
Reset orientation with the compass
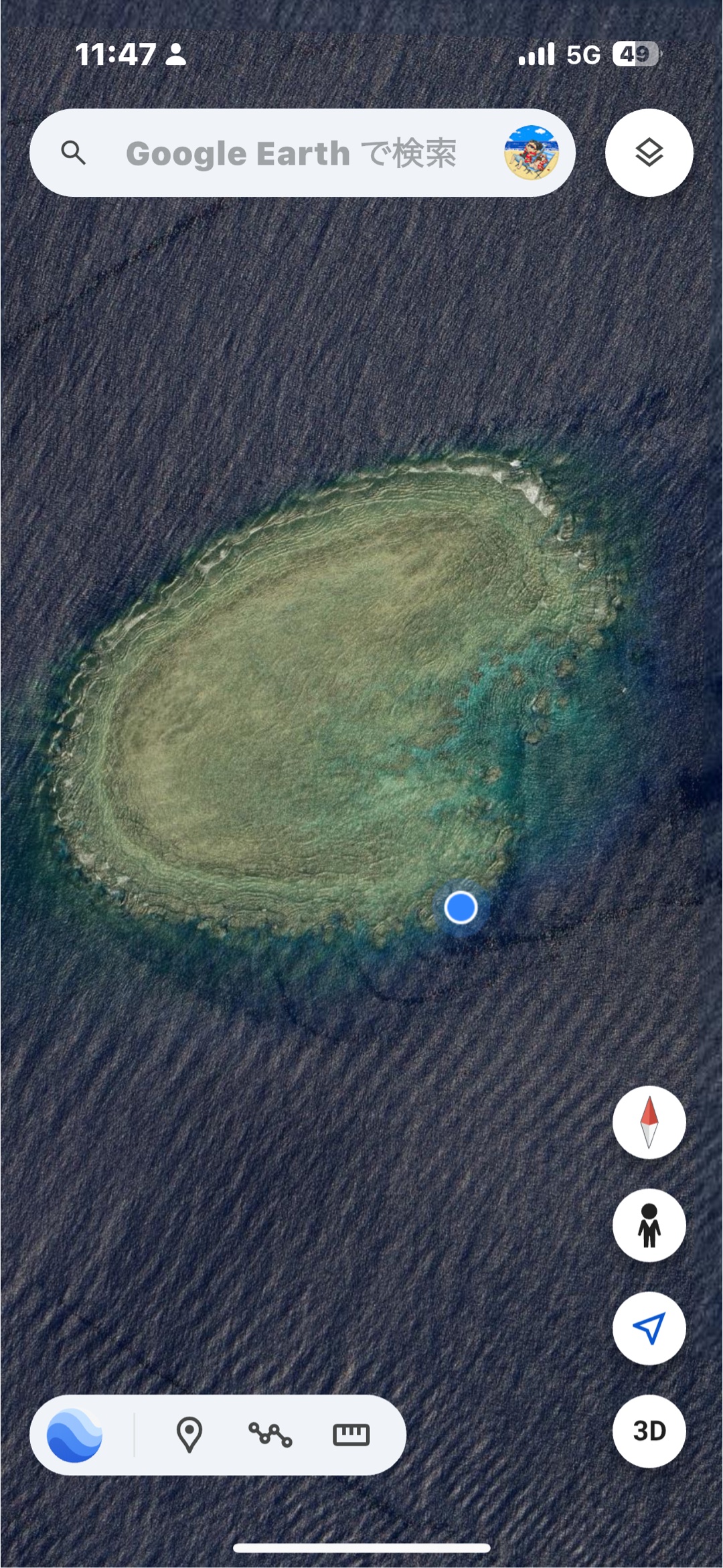pos(649,1122)
